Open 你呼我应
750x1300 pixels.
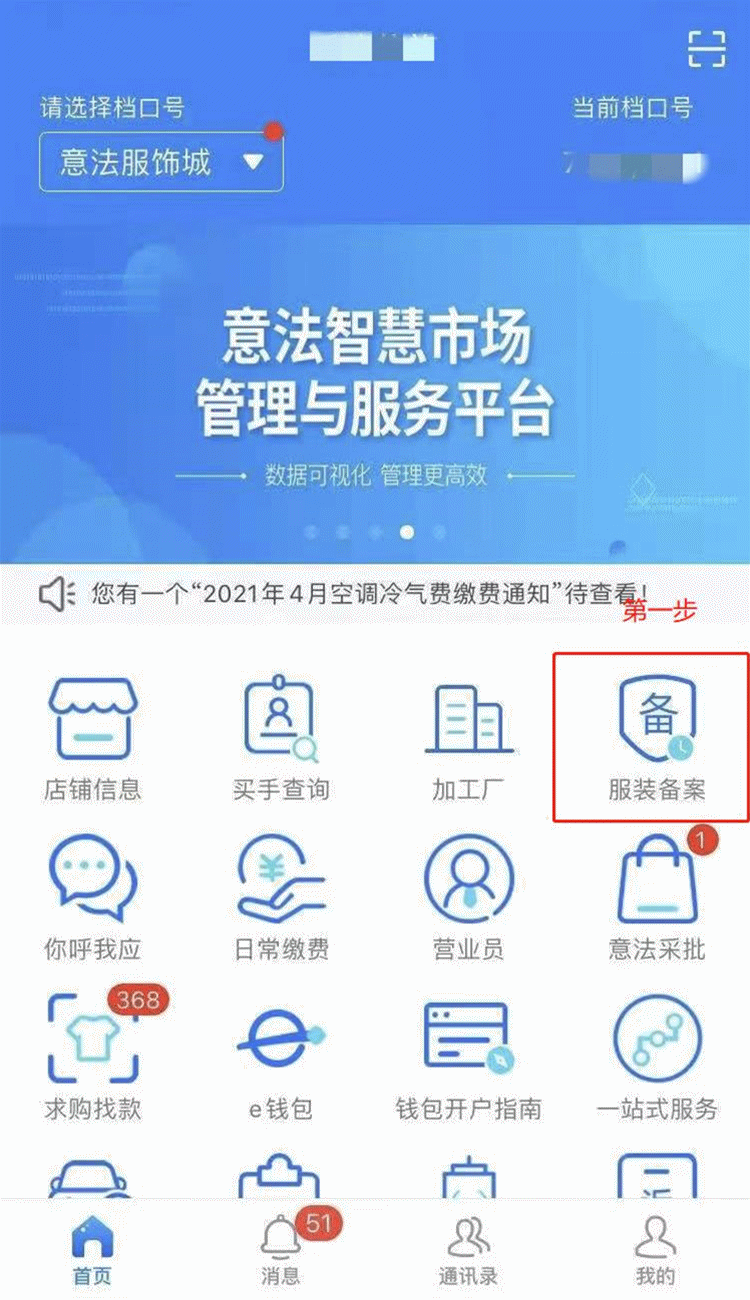tap(93, 897)
